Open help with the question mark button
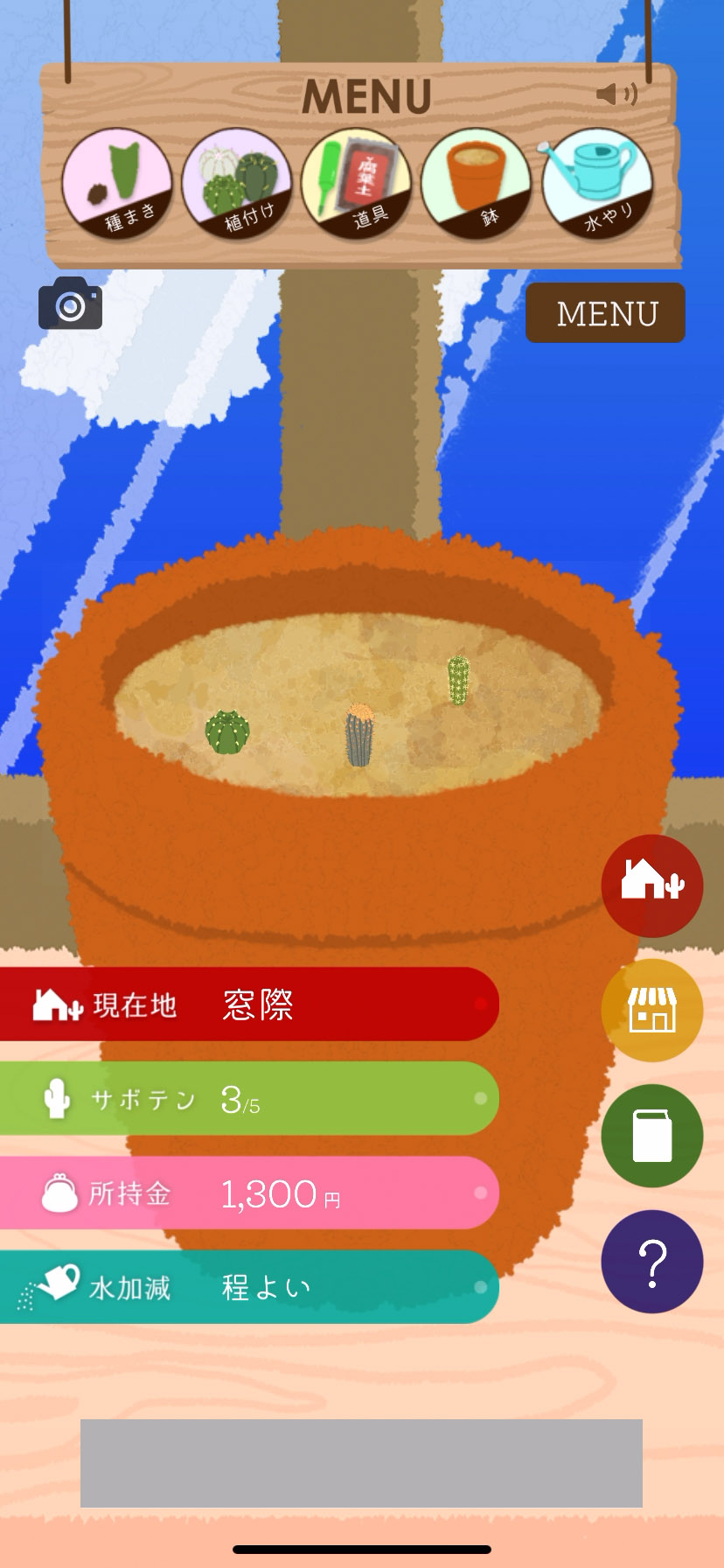The image size is (724, 1568). click(651, 1262)
